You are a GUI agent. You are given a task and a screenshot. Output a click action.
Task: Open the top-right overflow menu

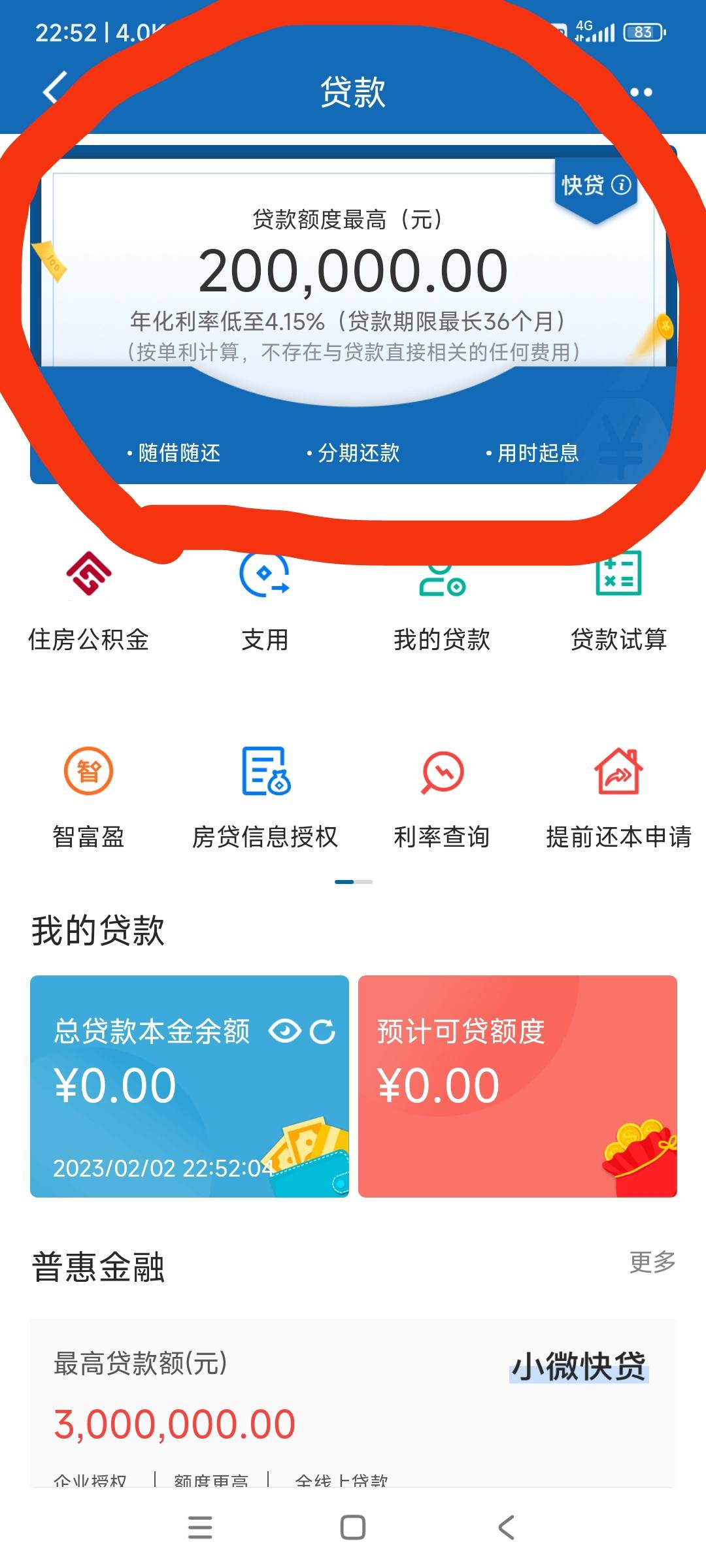[x=644, y=91]
